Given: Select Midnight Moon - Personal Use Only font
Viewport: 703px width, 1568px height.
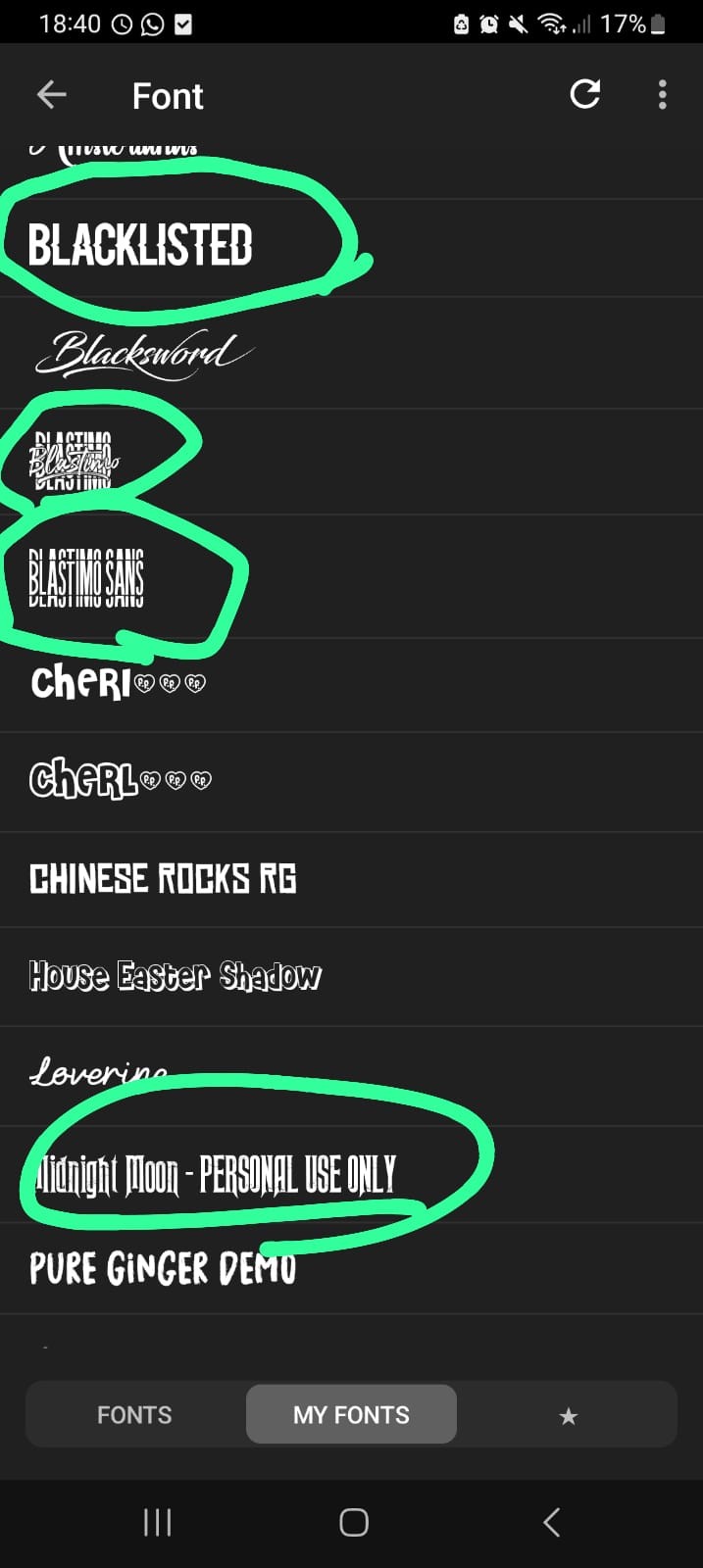Looking at the screenshot, I should click(216, 1173).
